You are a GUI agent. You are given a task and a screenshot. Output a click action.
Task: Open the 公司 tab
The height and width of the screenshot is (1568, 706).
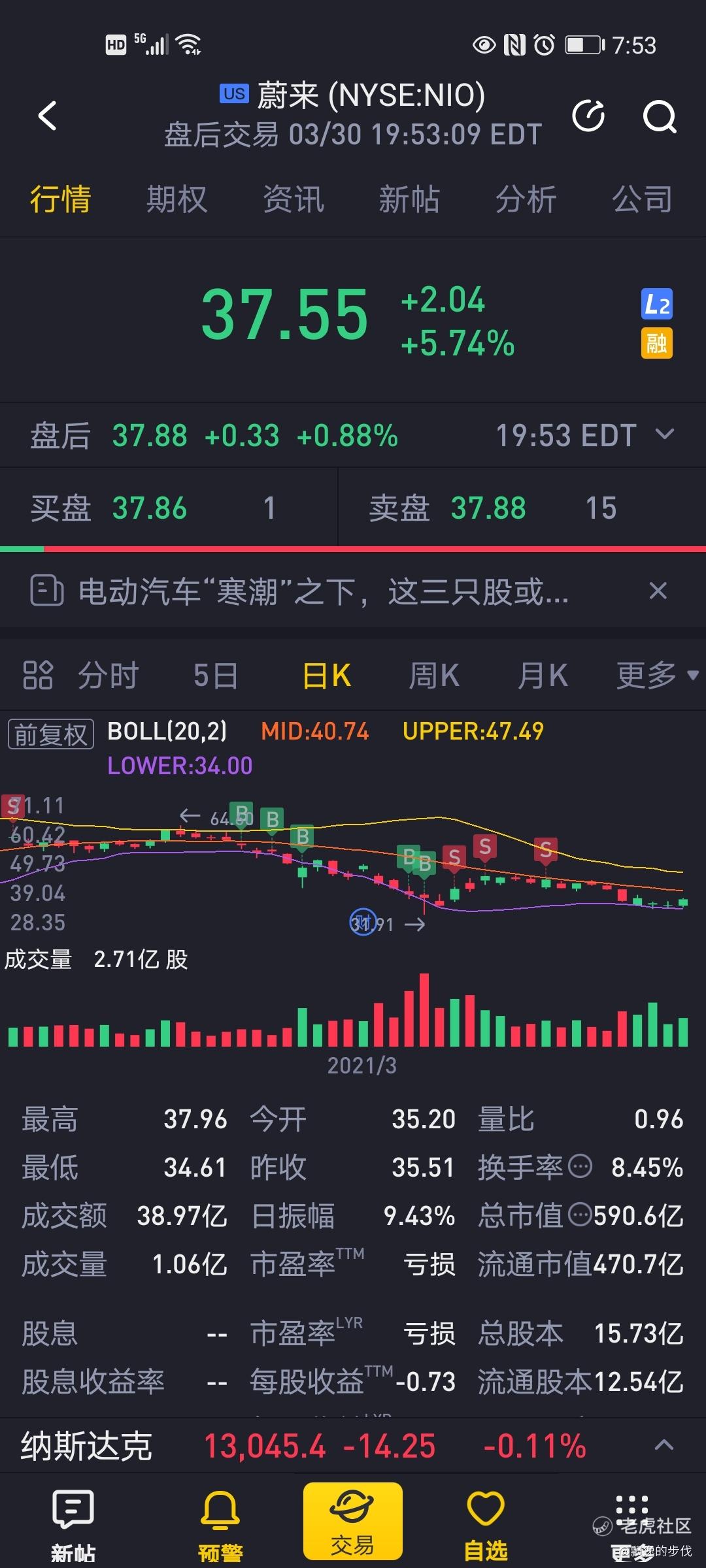coord(642,199)
